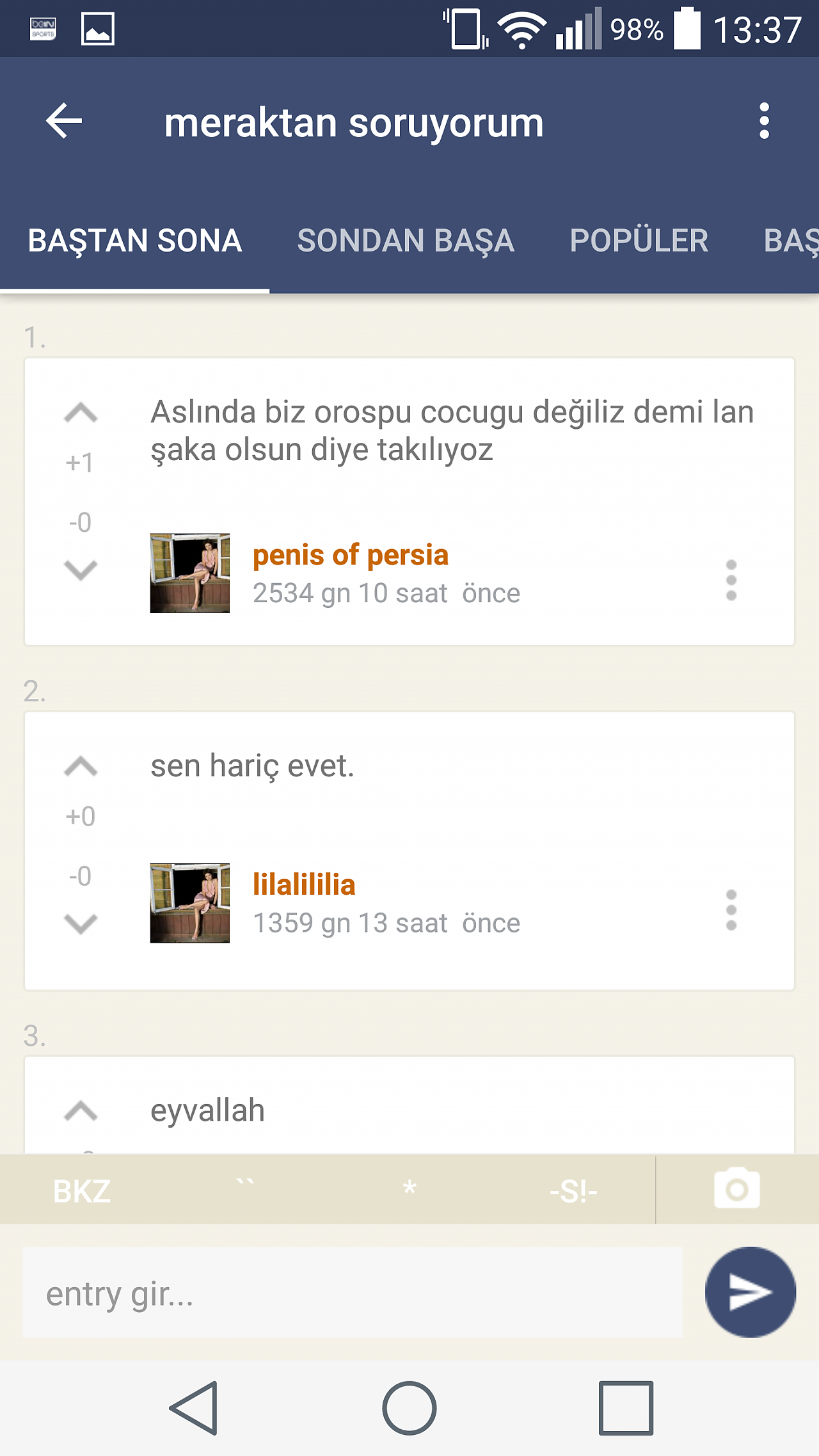Image resolution: width=819 pixels, height=1456 pixels.
Task: Switch to the SONDAN BAŞA tab
Action: coord(406,241)
